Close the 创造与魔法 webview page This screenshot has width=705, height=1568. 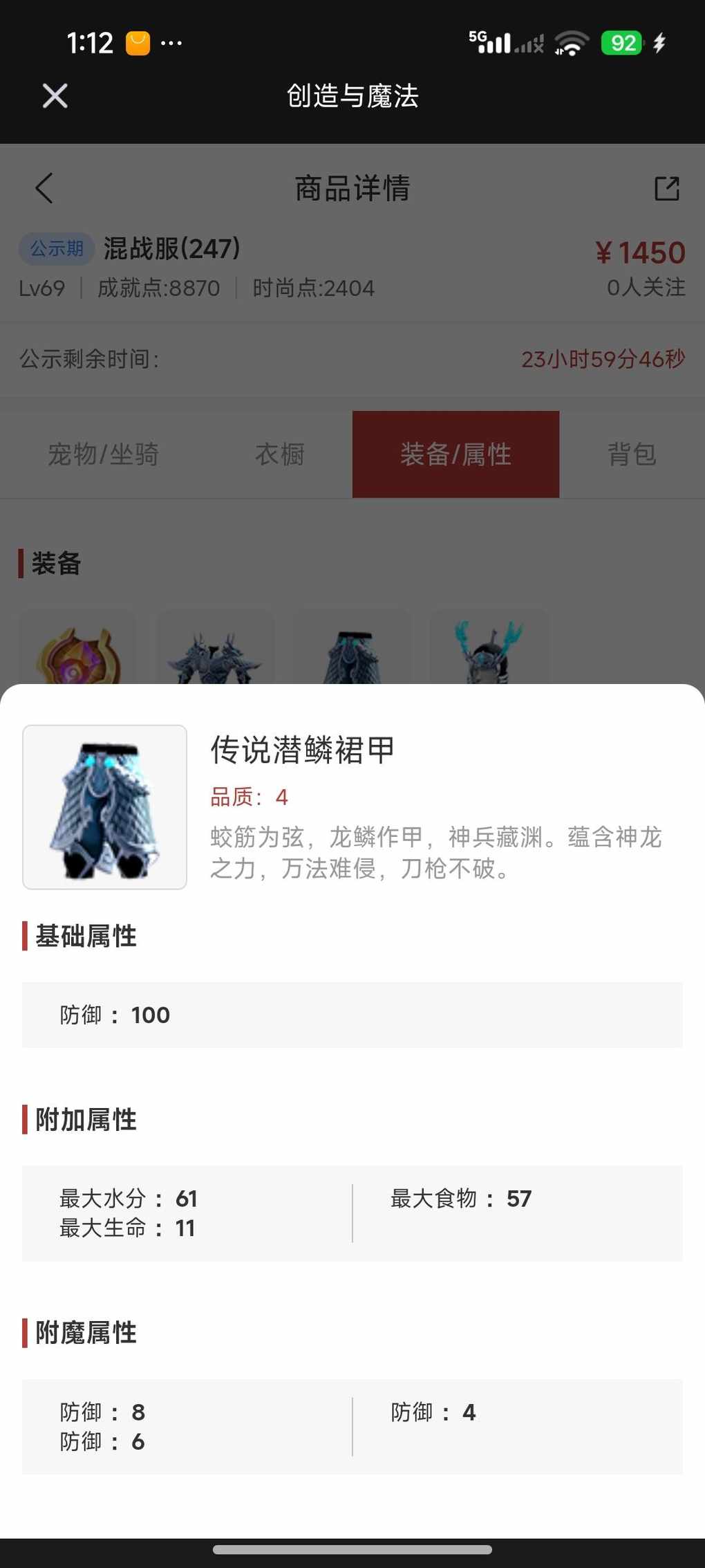click(55, 96)
